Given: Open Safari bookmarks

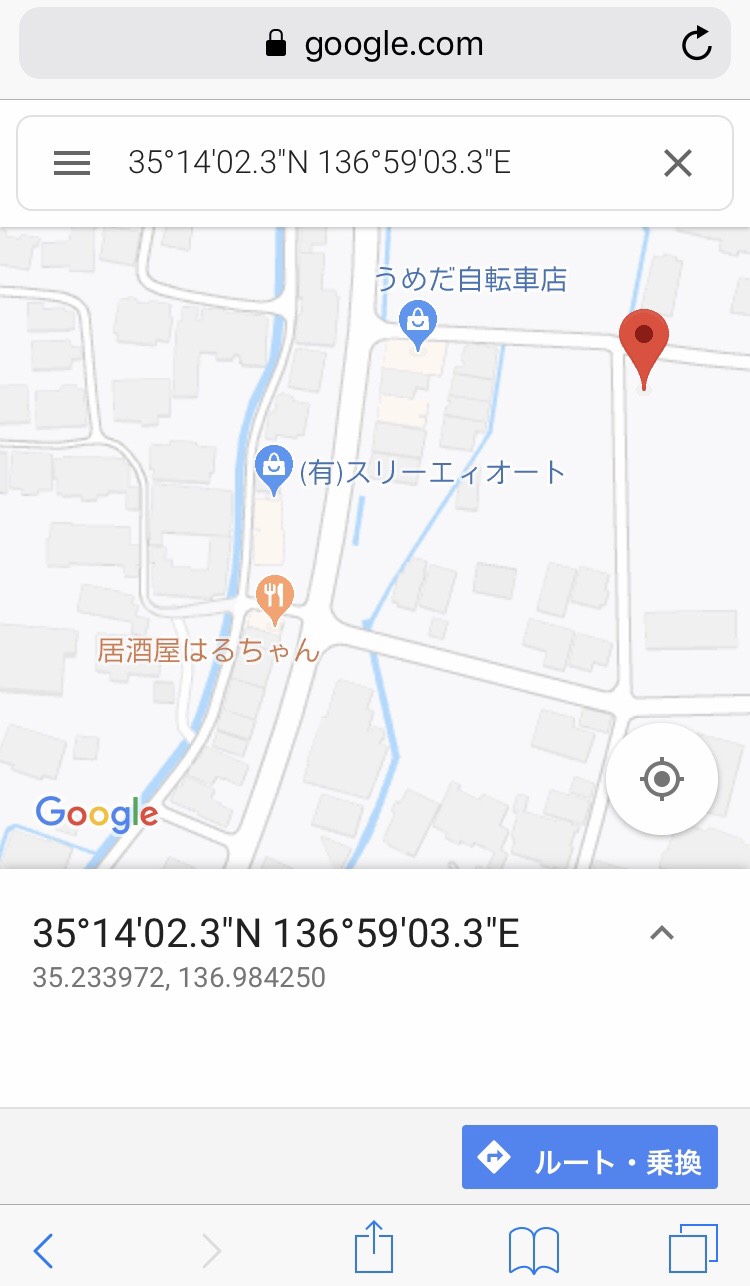Looking at the screenshot, I should pos(534,1249).
